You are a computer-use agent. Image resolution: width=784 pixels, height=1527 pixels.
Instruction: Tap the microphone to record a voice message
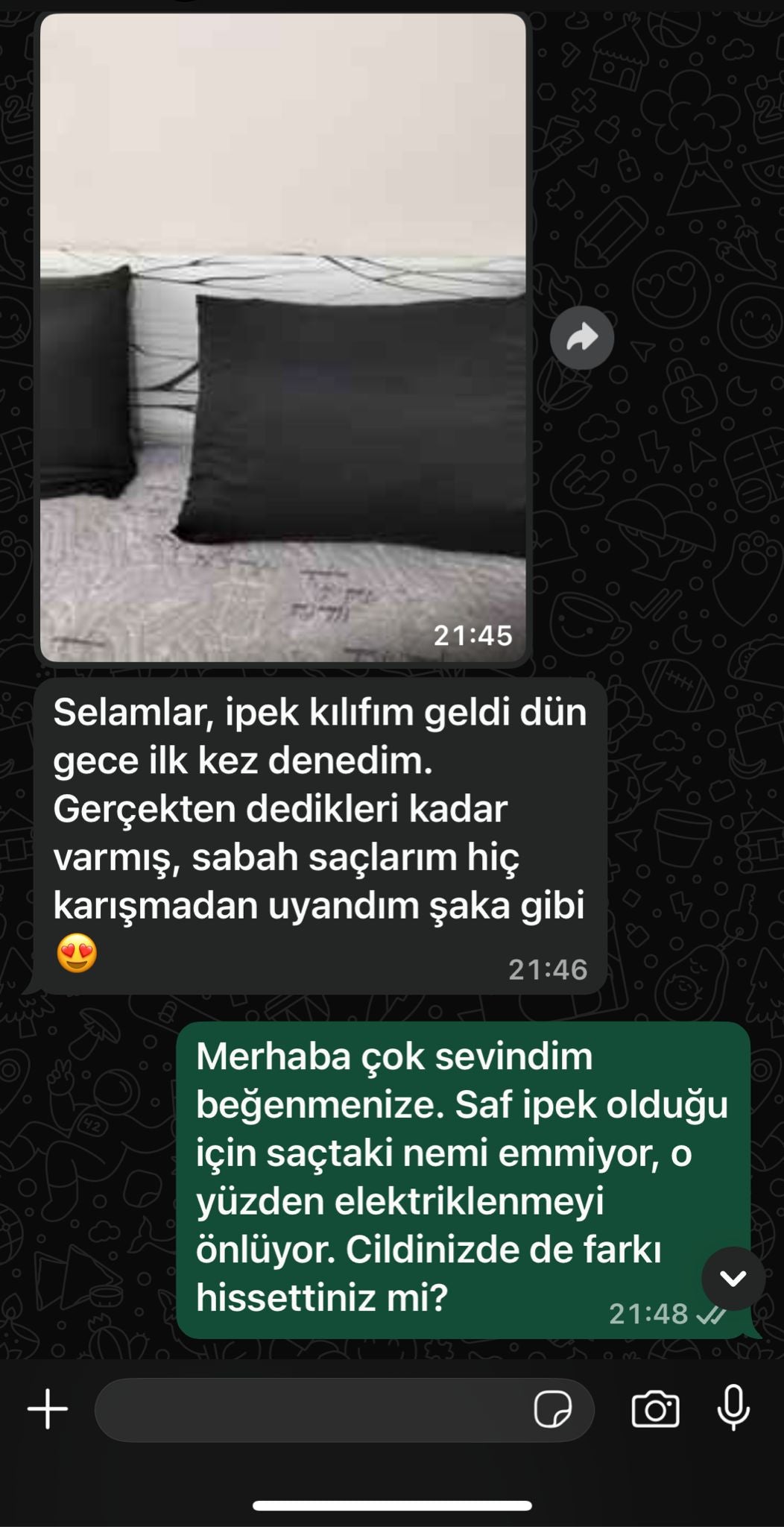(x=733, y=1408)
